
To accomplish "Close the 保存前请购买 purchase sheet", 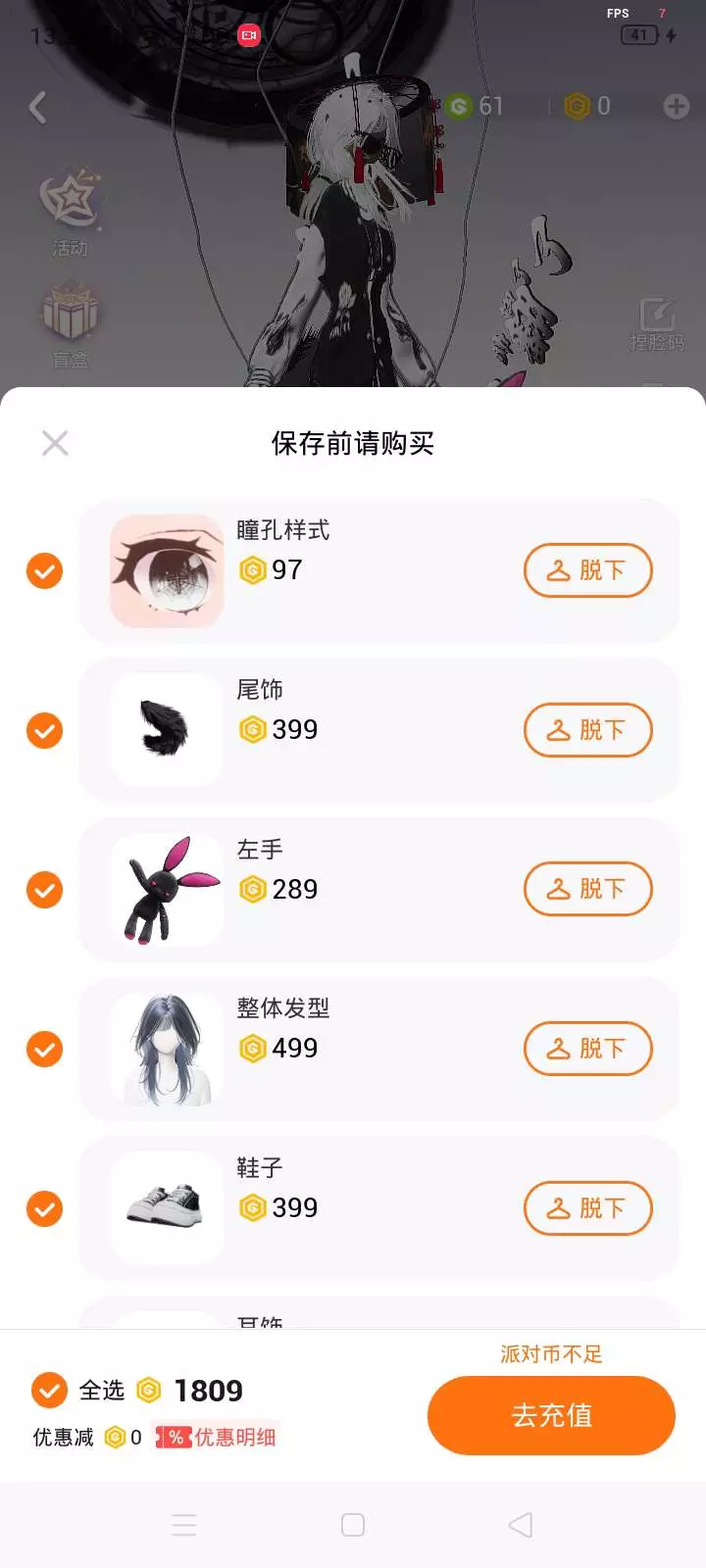I will [x=55, y=443].
